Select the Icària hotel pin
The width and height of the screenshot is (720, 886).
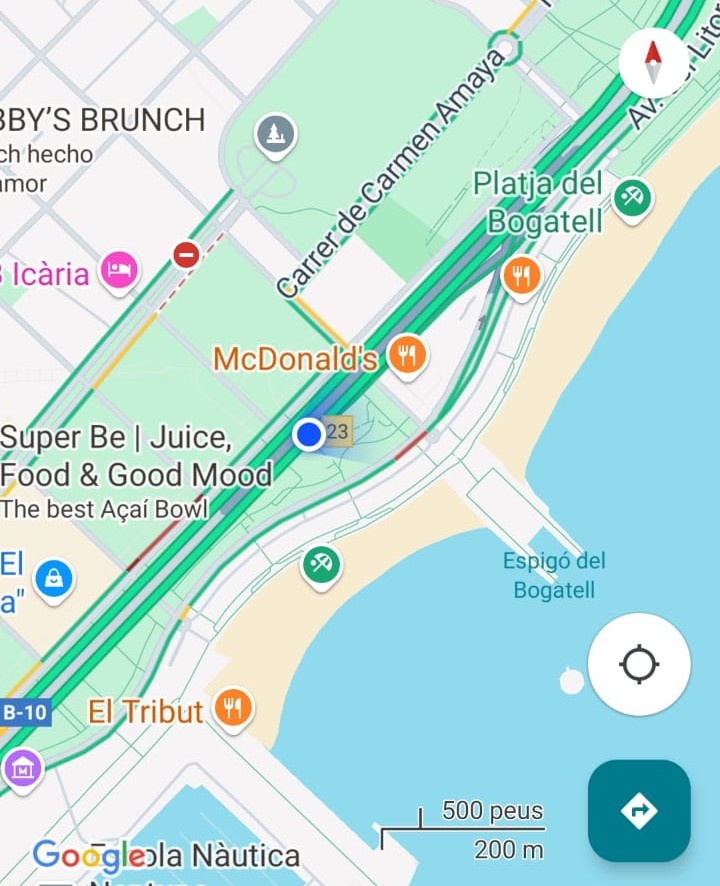point(119,270)
